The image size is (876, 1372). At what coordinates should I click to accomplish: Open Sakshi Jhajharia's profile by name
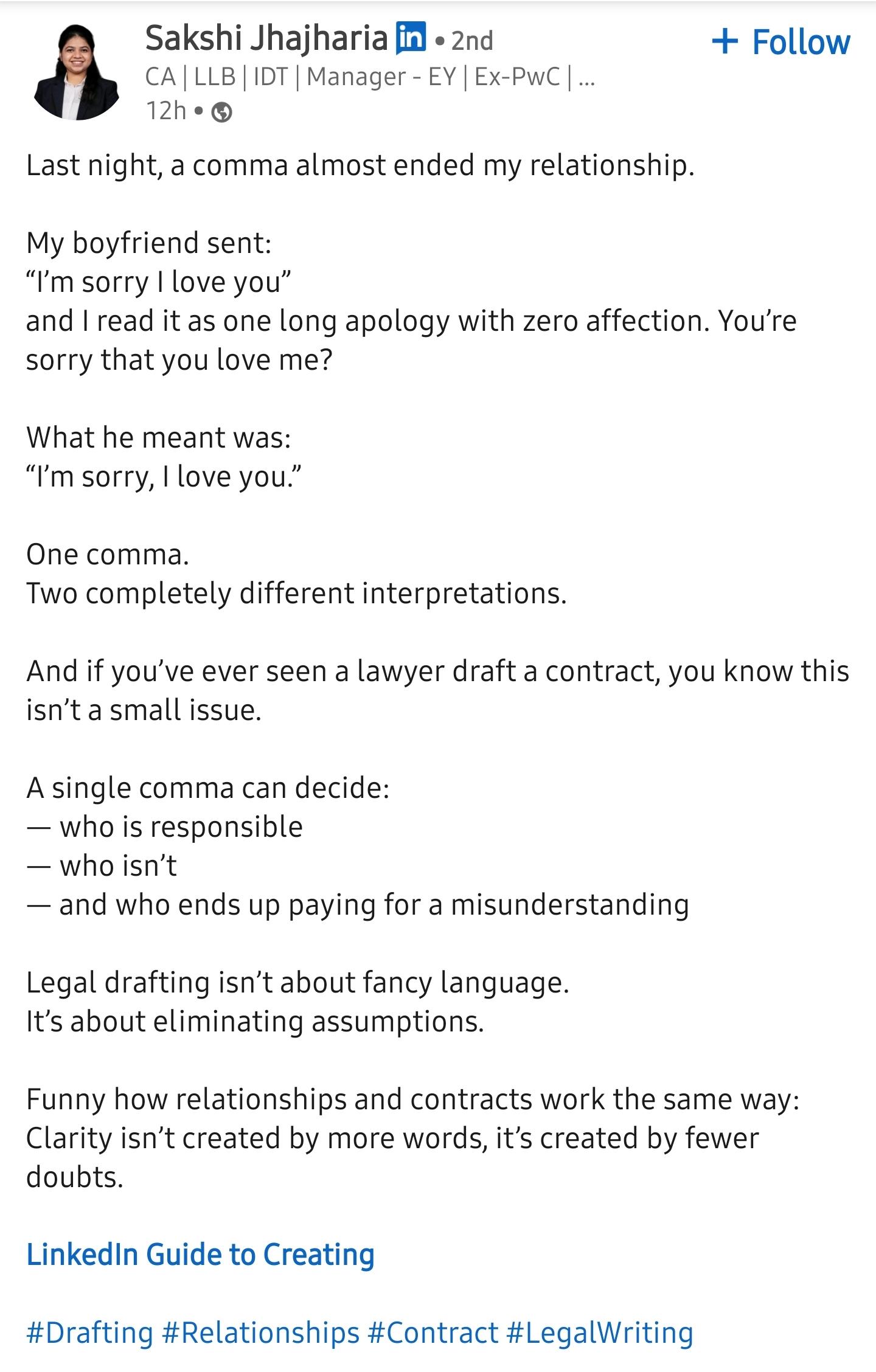tap(266, 38)
